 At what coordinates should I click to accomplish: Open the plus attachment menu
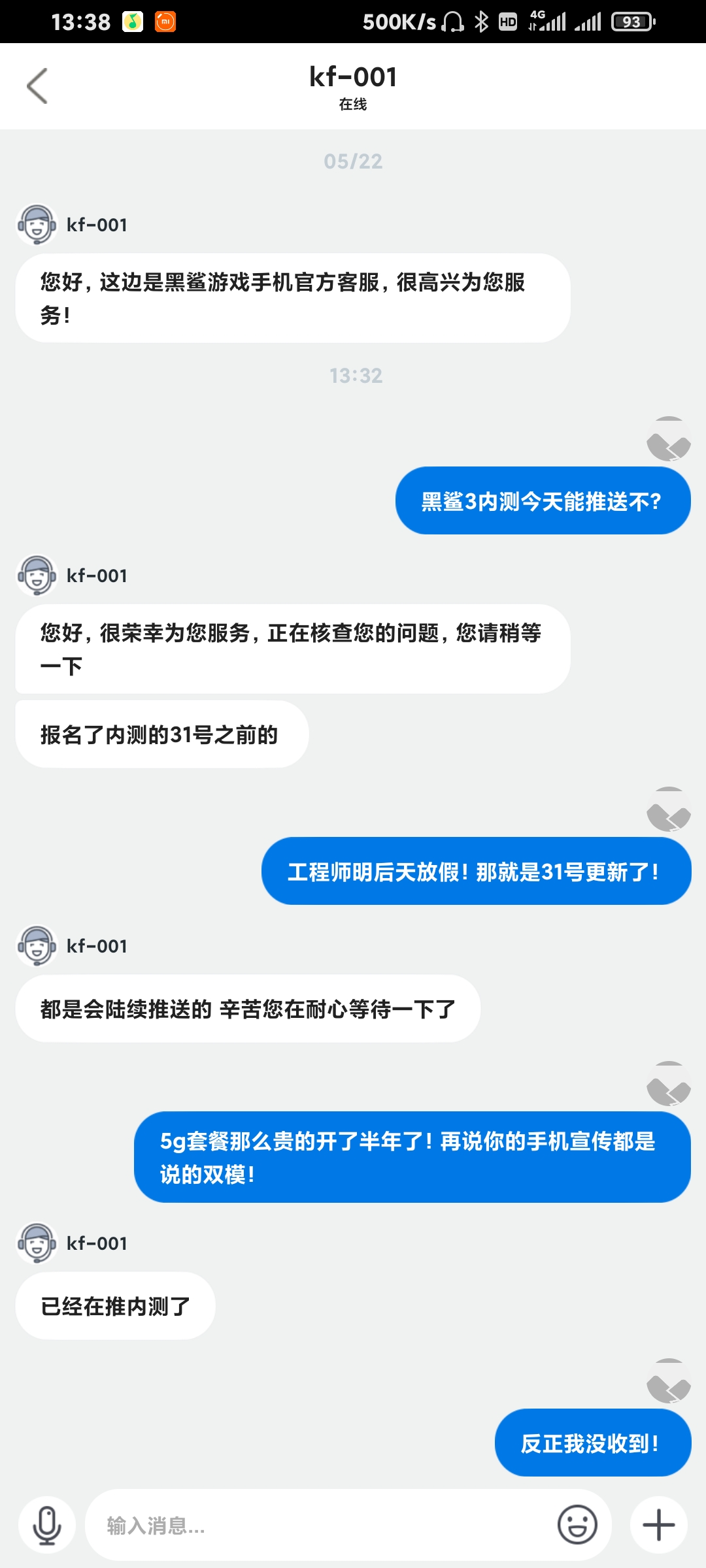pos(658,1526)
